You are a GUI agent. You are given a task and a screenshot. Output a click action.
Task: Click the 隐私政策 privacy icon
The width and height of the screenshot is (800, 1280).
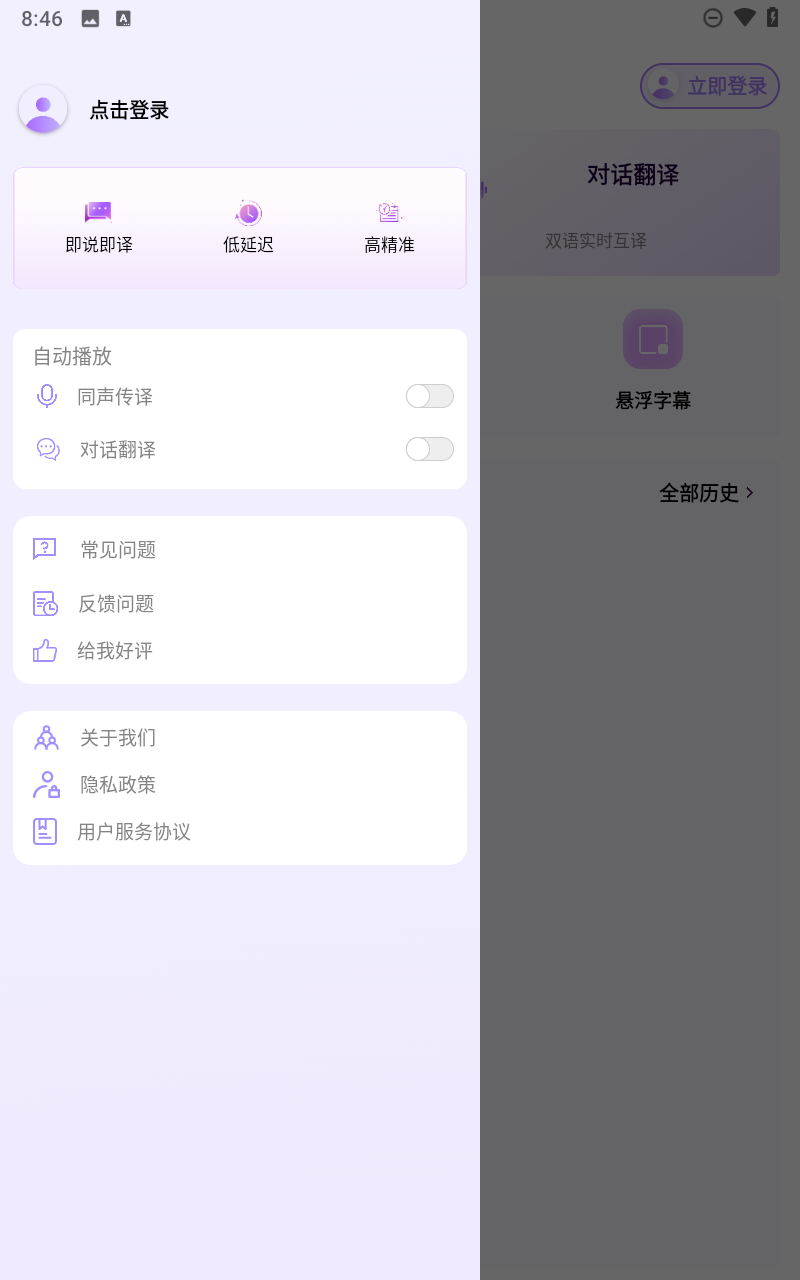point(45,784)
